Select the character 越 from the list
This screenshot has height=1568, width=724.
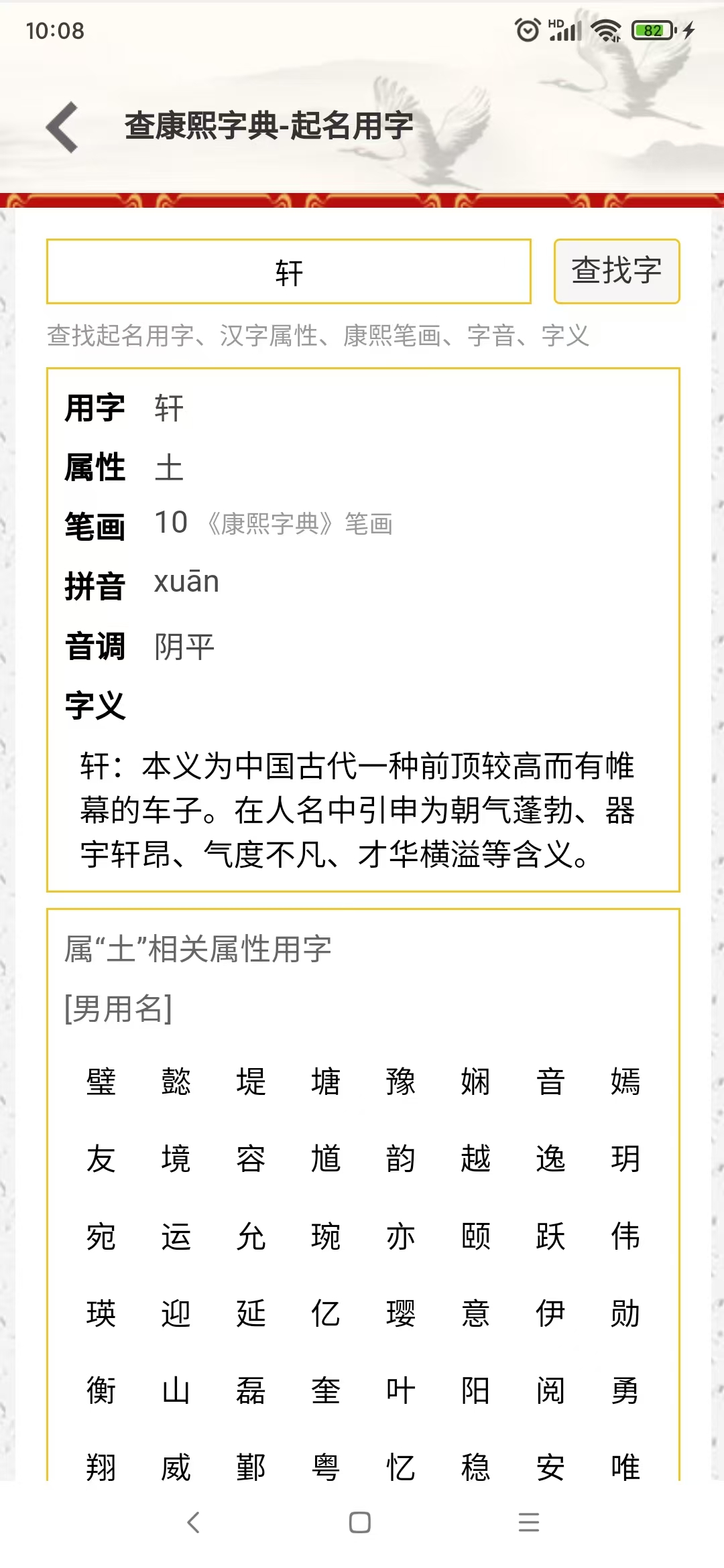click(x=475, y=1159)
